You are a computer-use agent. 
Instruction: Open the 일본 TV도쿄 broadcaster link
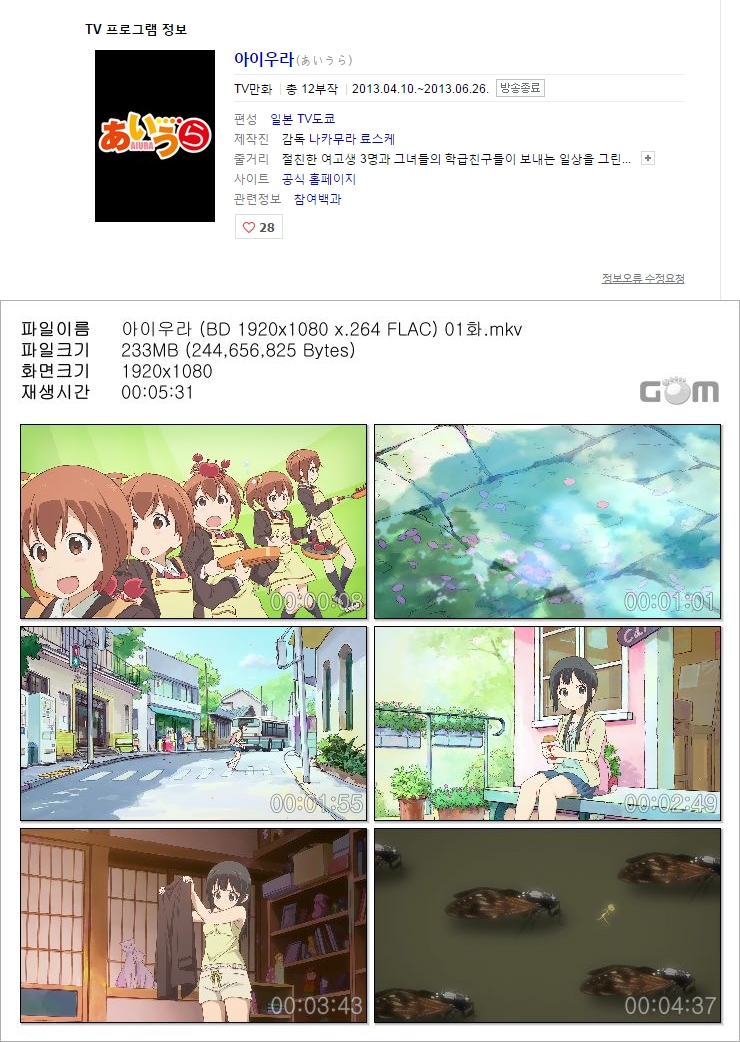point(302,119)
